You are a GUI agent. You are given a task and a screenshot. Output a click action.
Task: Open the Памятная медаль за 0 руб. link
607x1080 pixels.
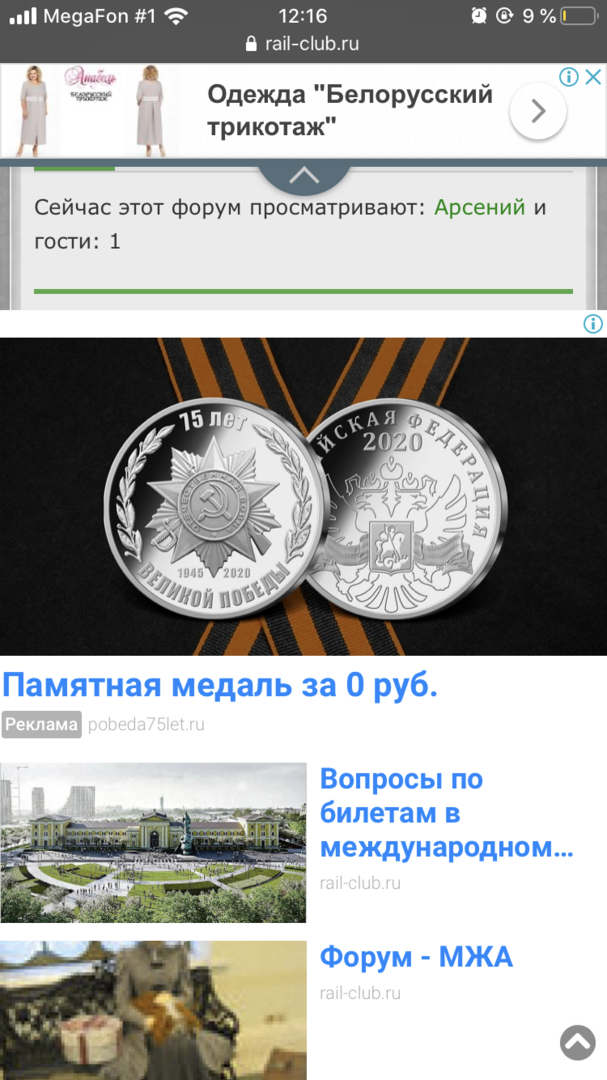[x=220, y=686]
